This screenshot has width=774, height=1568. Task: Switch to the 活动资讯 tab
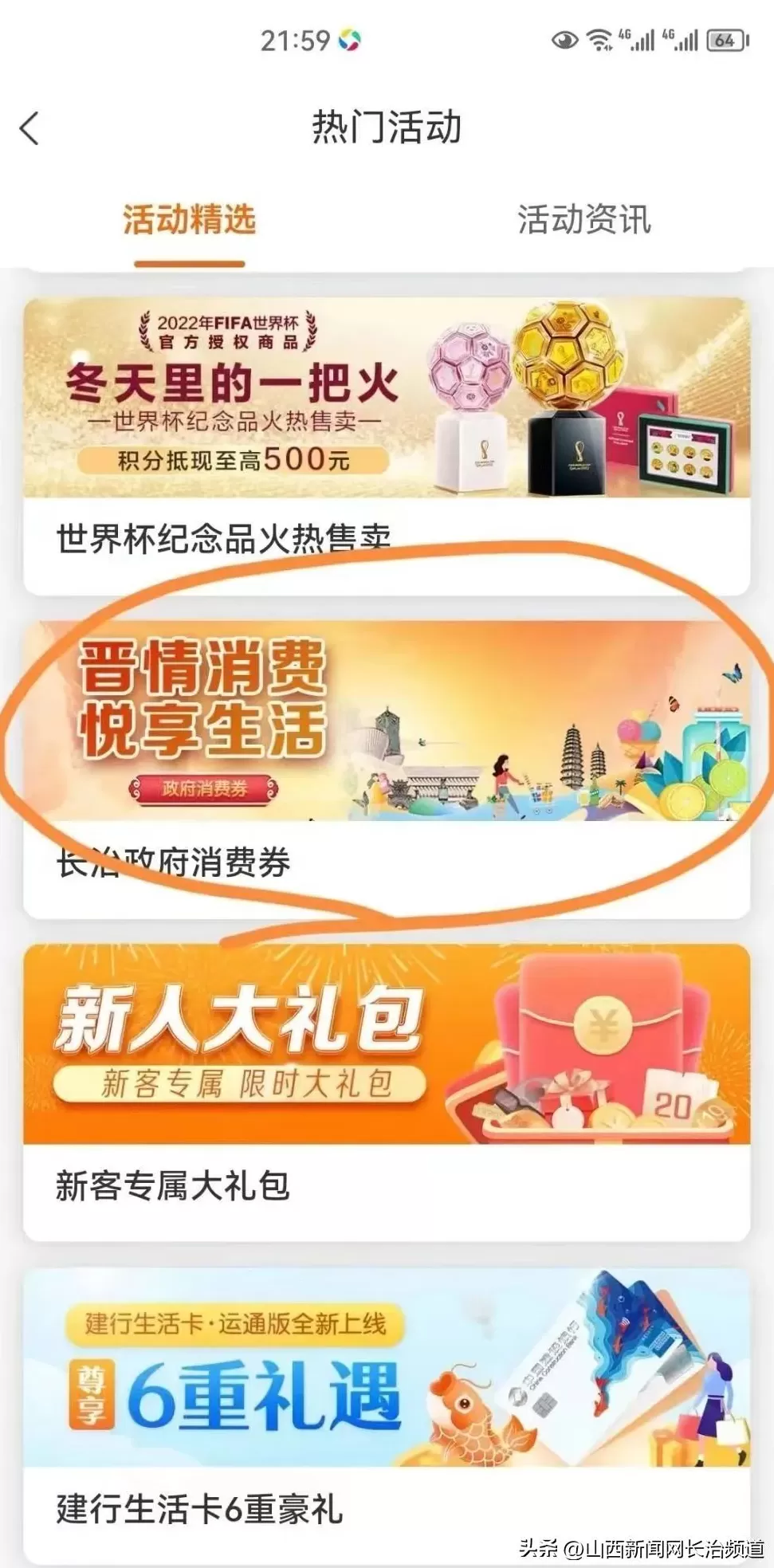[x=583, y=220]
